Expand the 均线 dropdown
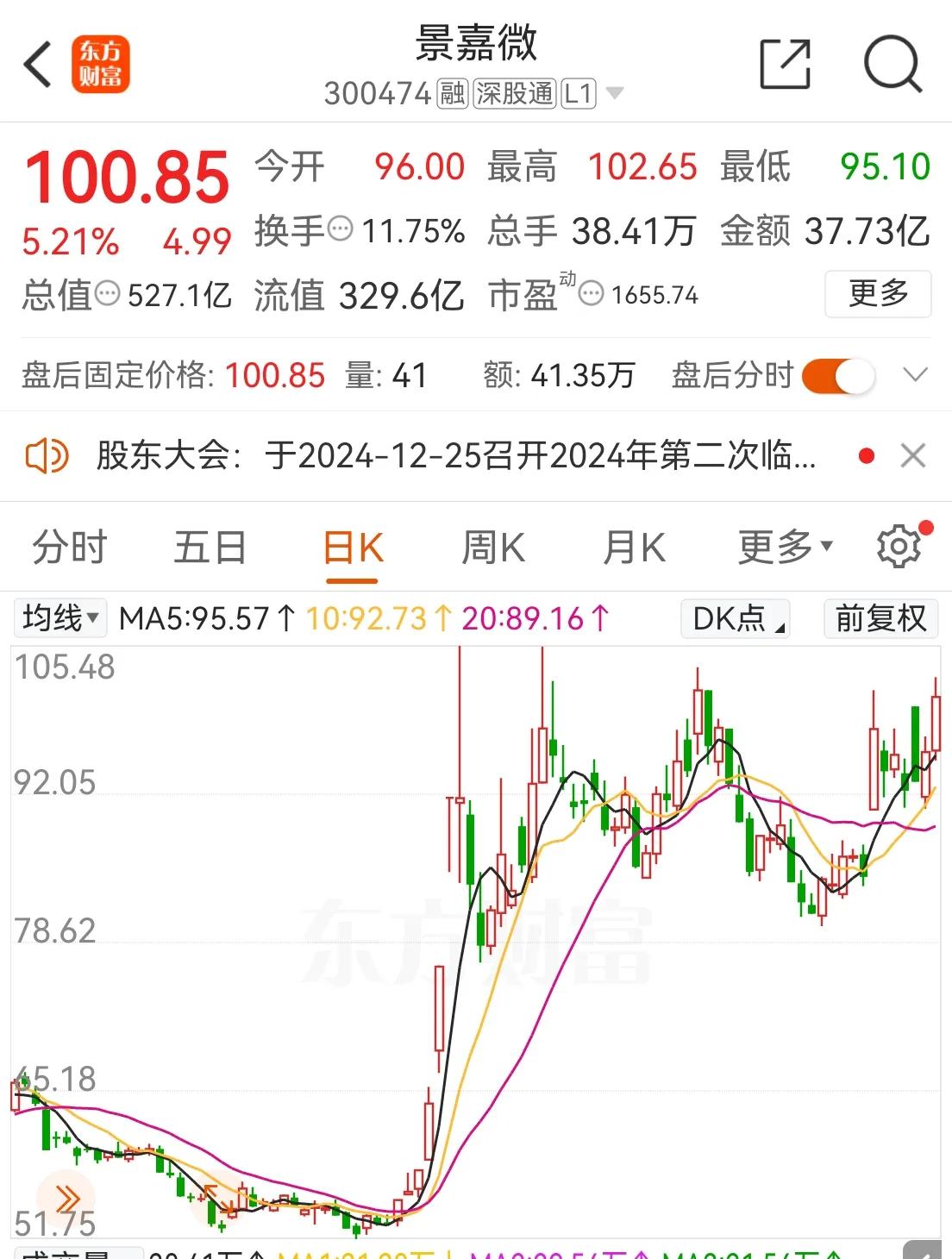The height and width of the screenshot is (1259, 952). tap(58, 617)
